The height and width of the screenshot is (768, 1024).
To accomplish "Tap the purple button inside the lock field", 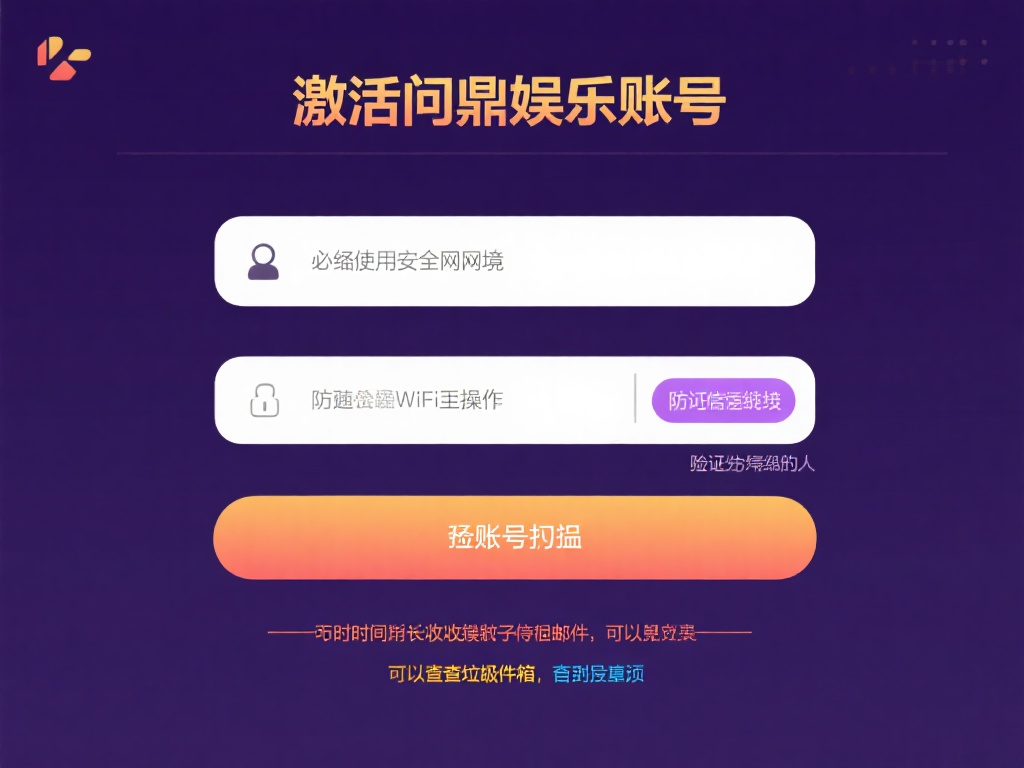I will click(723, 401).
